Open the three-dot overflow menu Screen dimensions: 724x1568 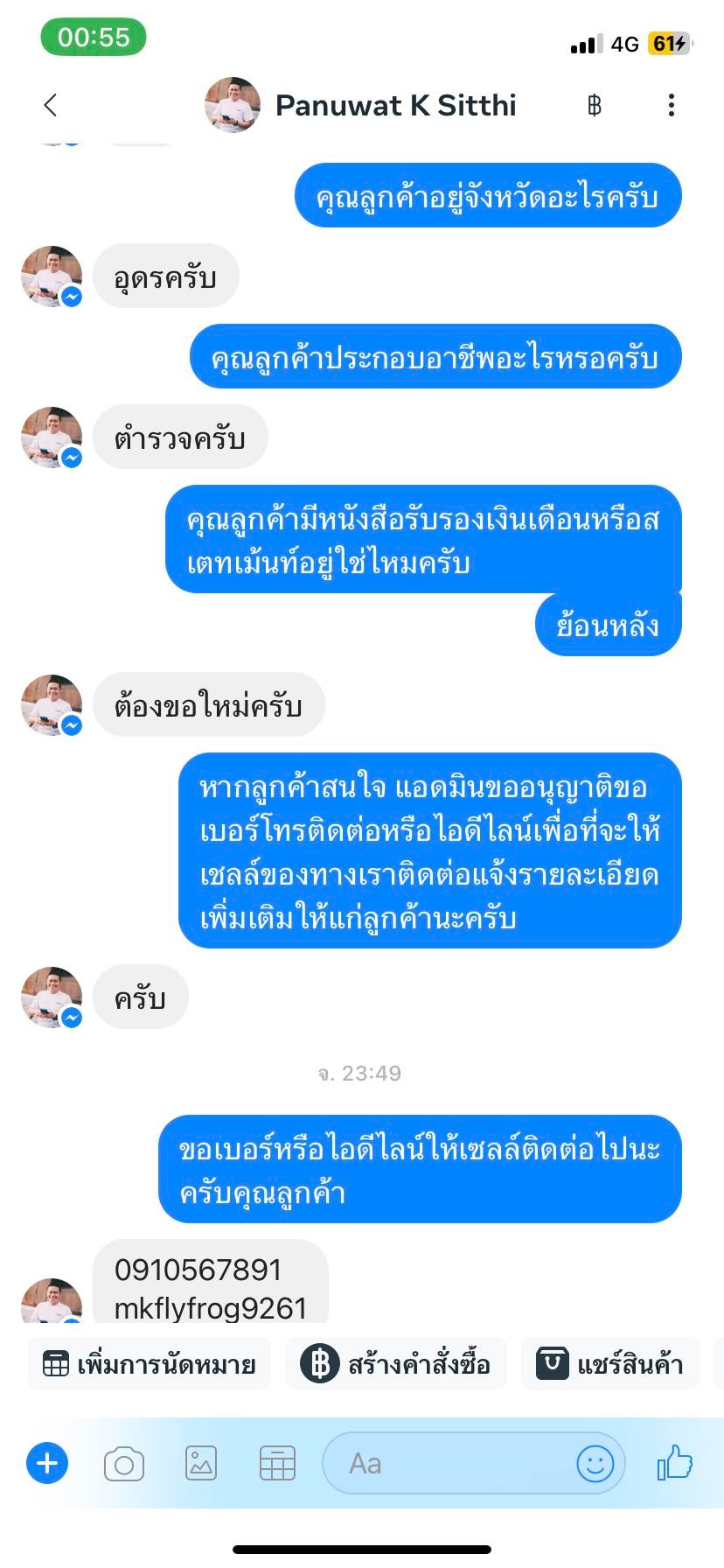tap(671, 106)
